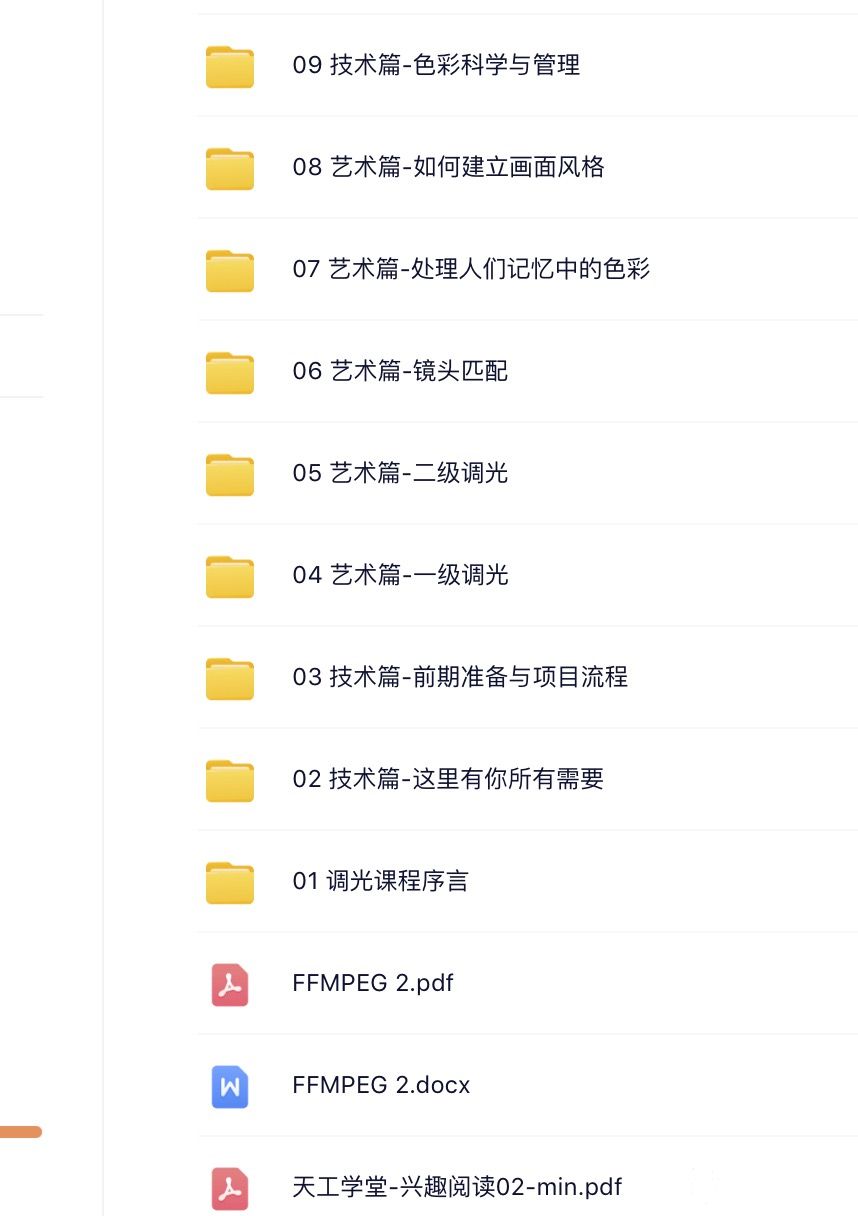Open folder 09 技术篇-色彩科学与管理
The height and width of the screenshot is (1216, 858).
pos(436,66)
